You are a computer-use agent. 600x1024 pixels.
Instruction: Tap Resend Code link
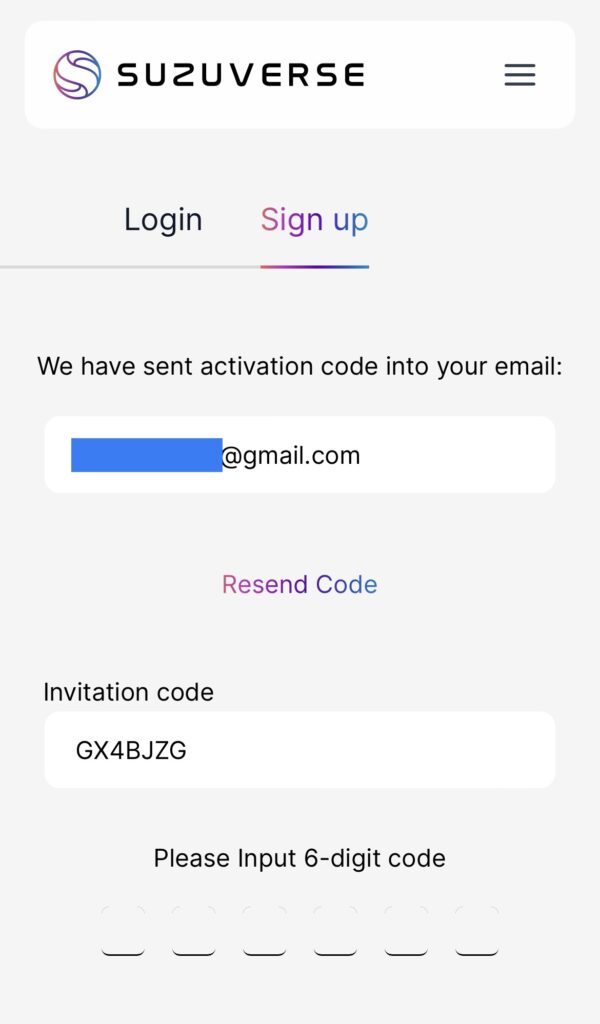(299, 584)
